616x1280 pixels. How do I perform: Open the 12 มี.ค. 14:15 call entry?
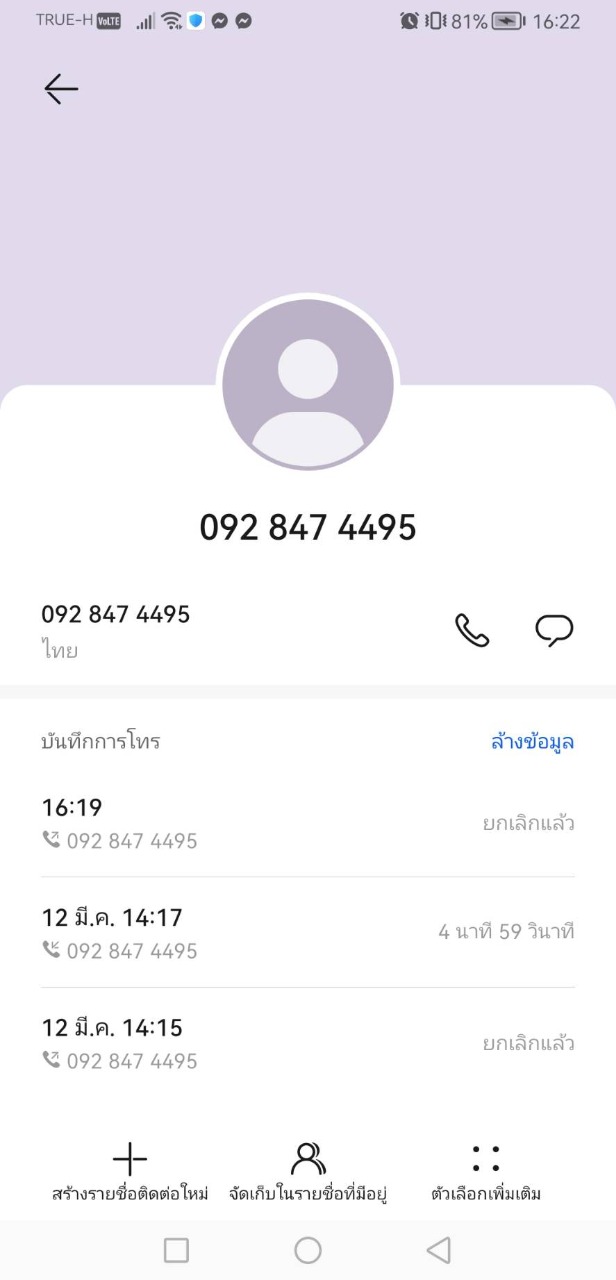[308, 1043]
